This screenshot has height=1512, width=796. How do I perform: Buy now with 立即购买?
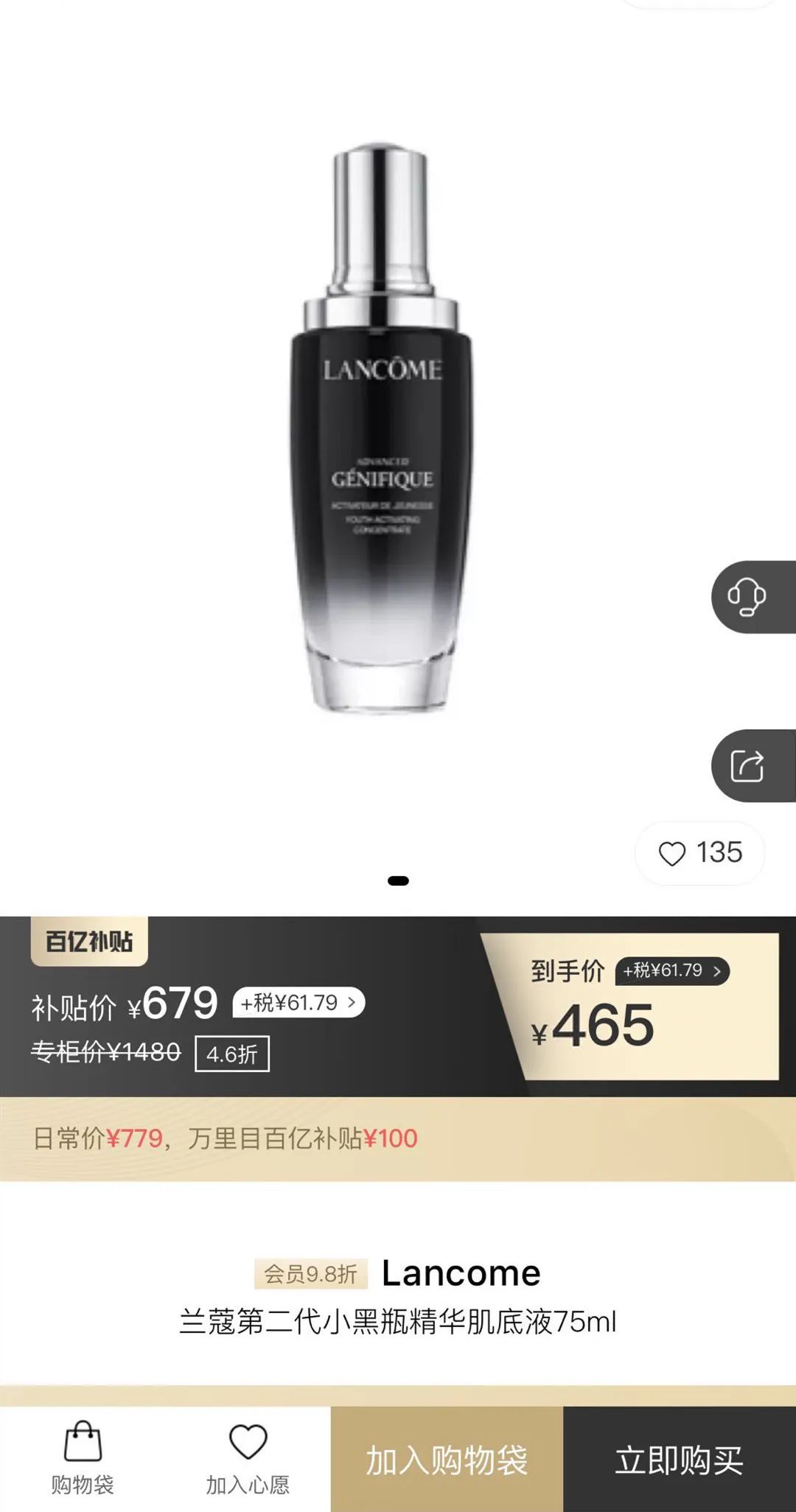point(679,1460)
